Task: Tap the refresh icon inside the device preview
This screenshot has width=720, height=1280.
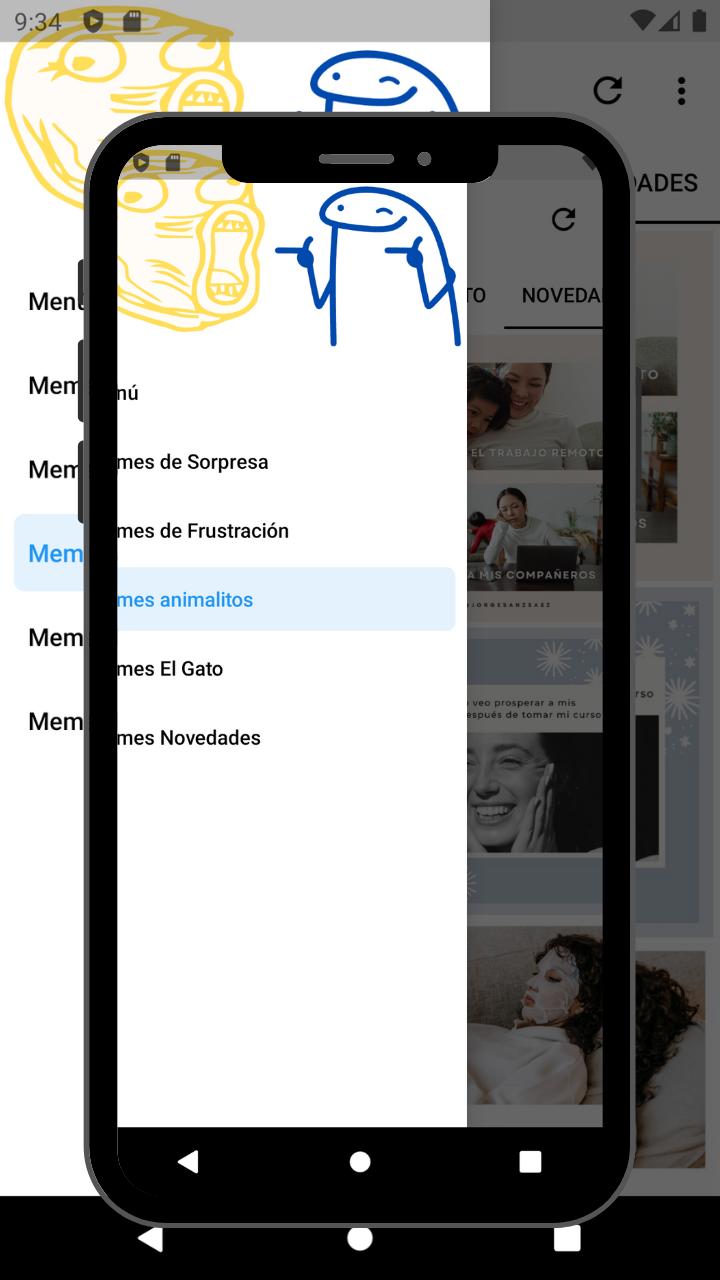Action: pyautogui.click(x=563, y=219)
